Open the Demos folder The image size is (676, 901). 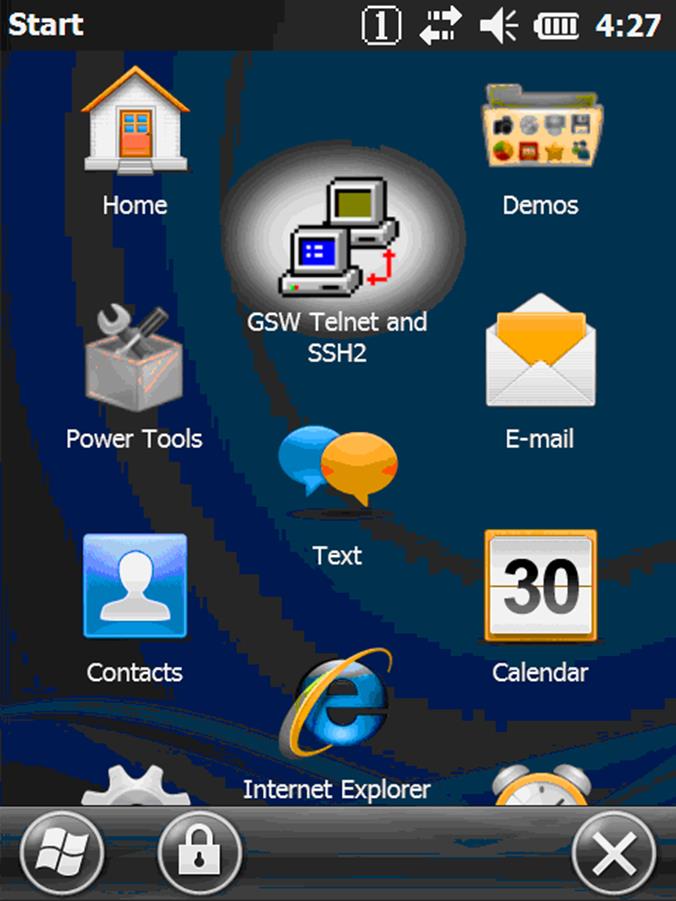tap(540, 125)
